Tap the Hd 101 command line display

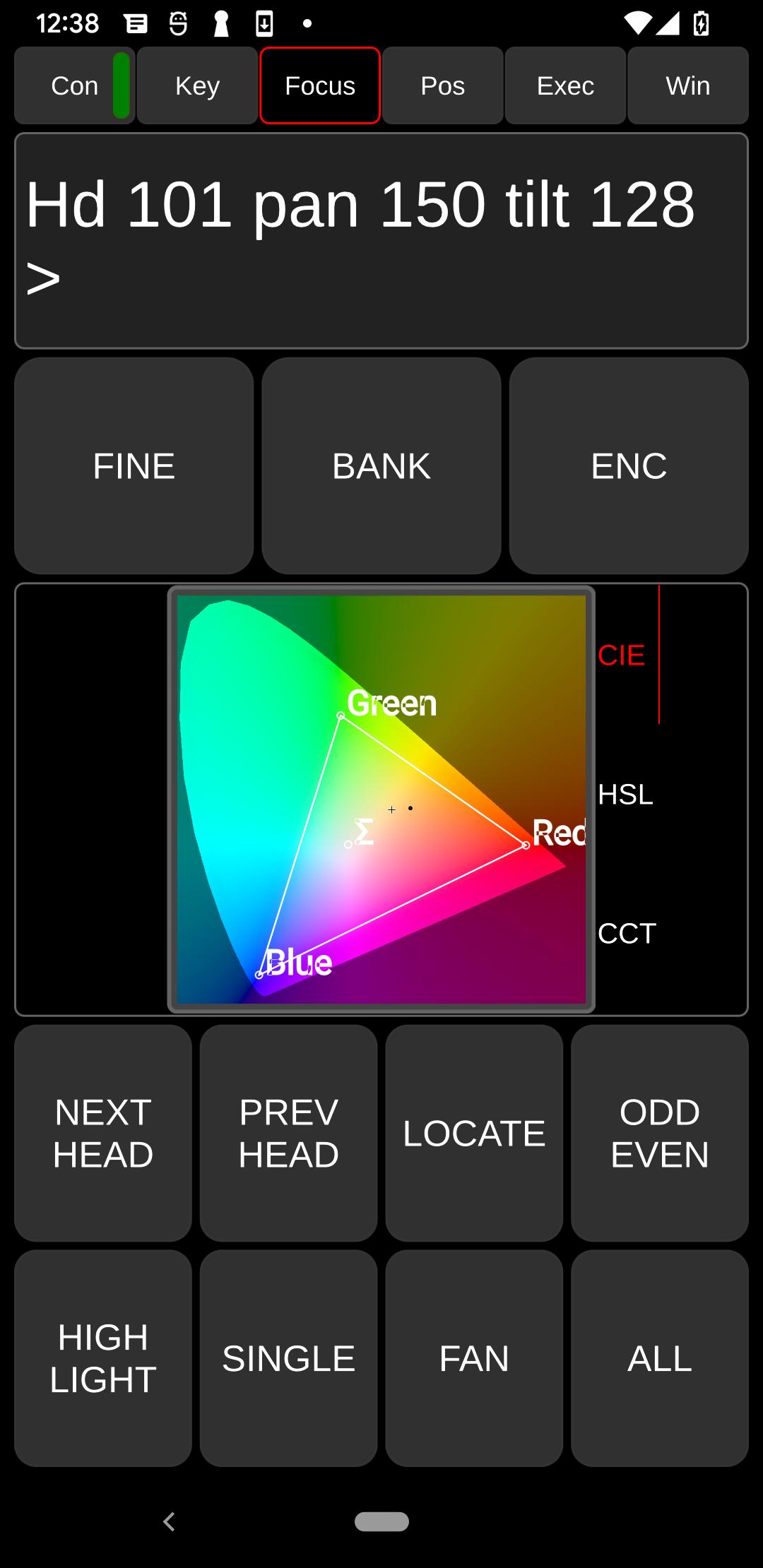(381, 240)
